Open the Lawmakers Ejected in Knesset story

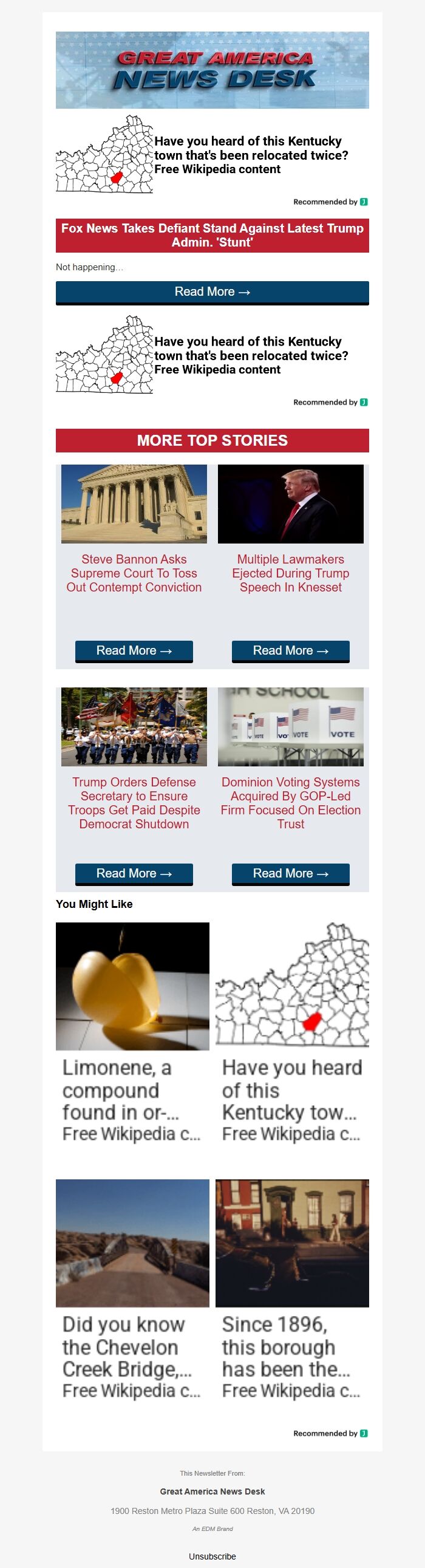pos(290,573)
